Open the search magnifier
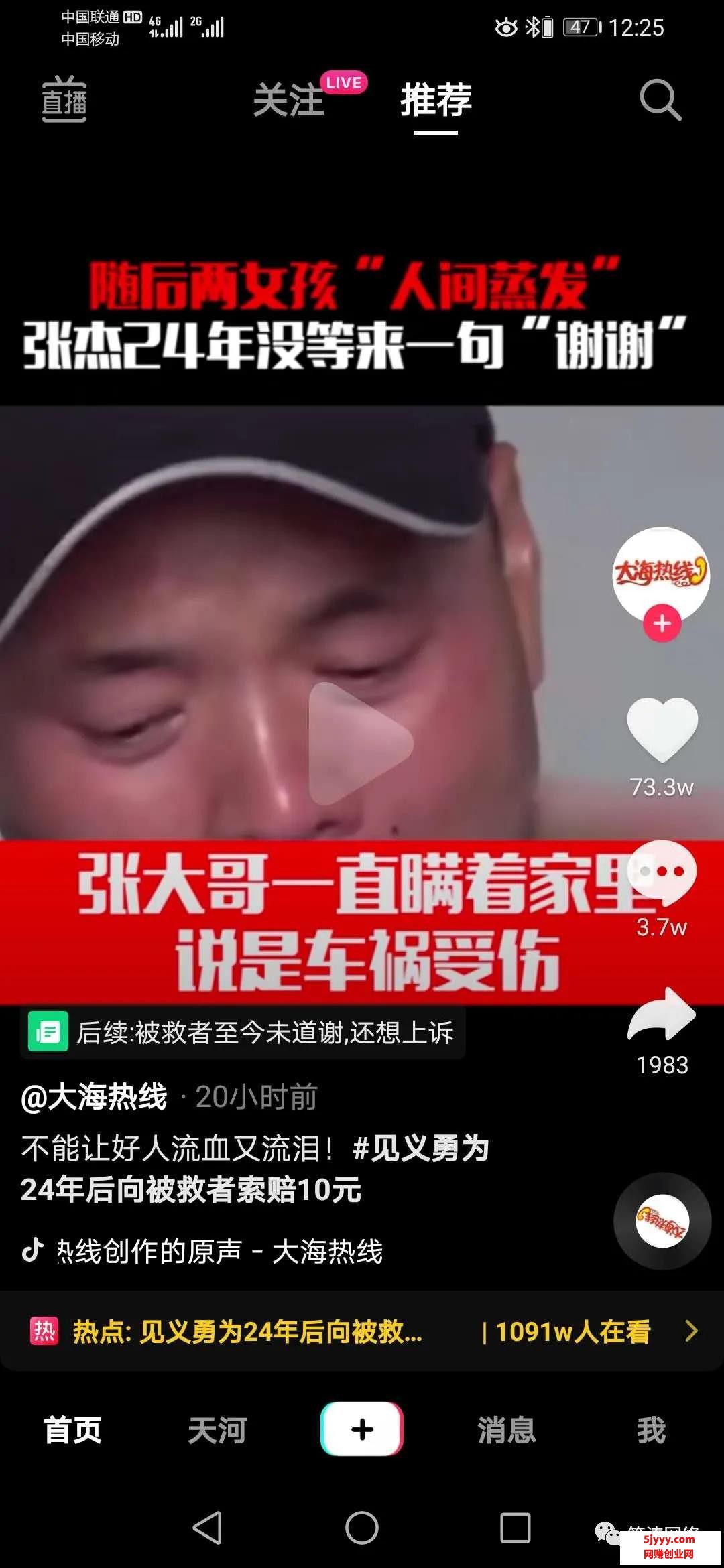Viewport: 724px width, 1568px height. pyautogui.click(x=660, y=100)
